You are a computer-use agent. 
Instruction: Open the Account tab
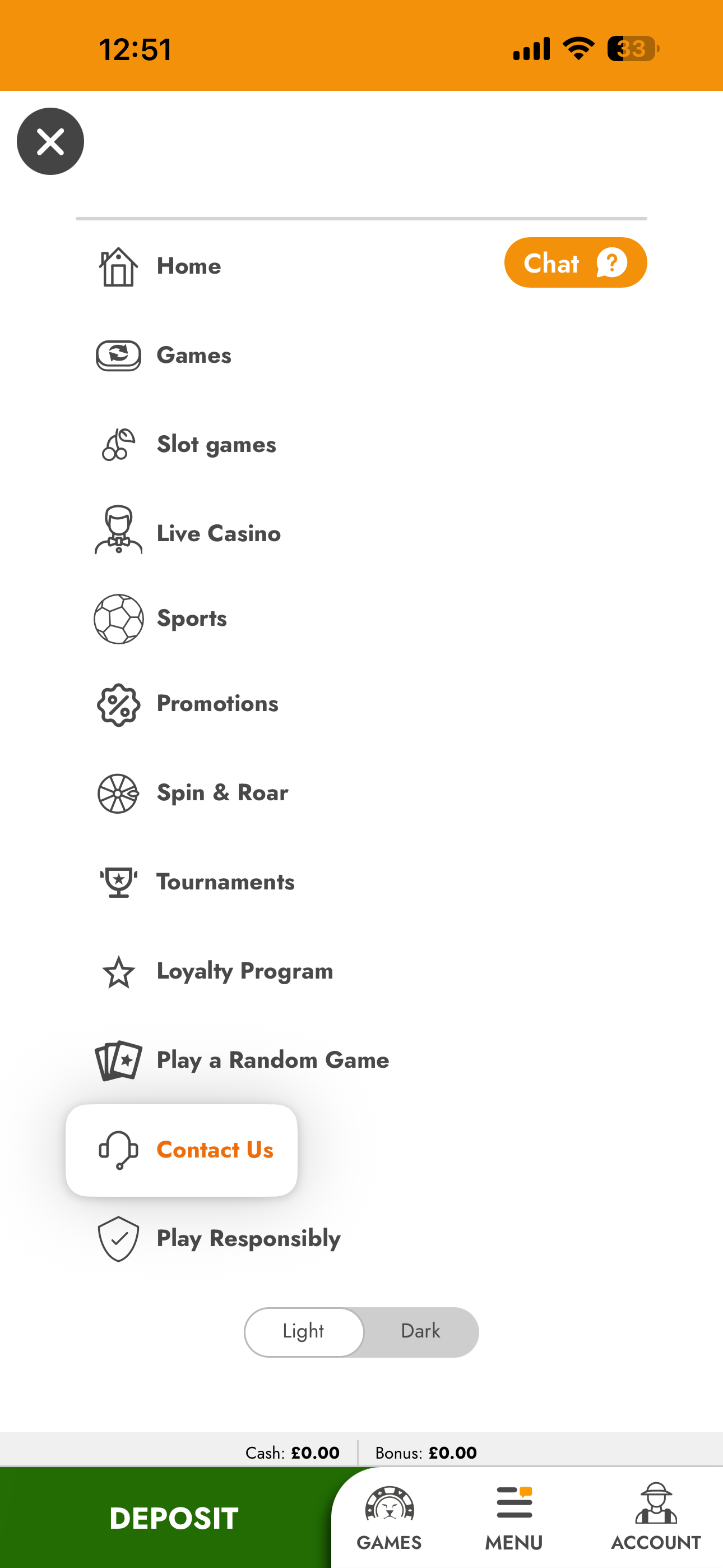click(655, 1518)
